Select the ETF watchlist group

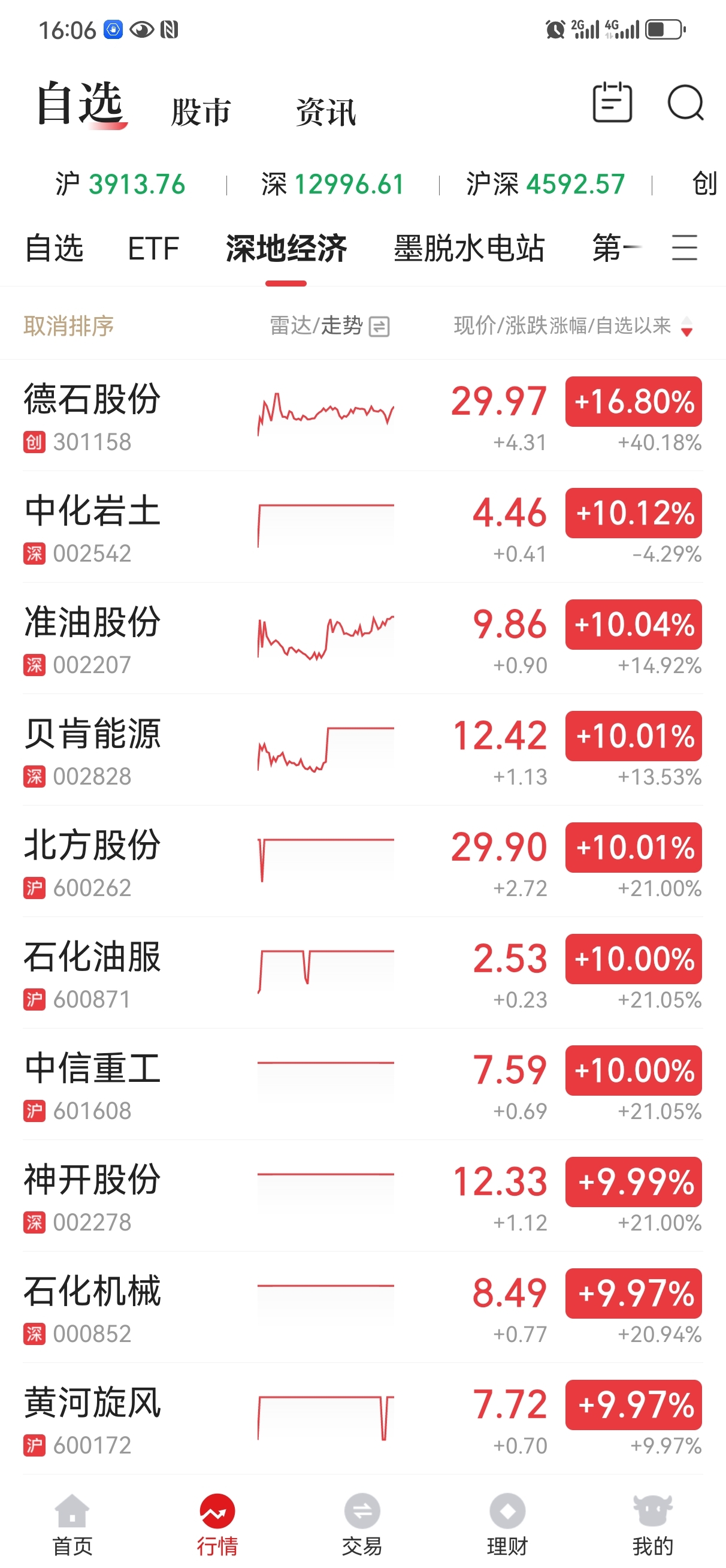(x=153, y=248)
